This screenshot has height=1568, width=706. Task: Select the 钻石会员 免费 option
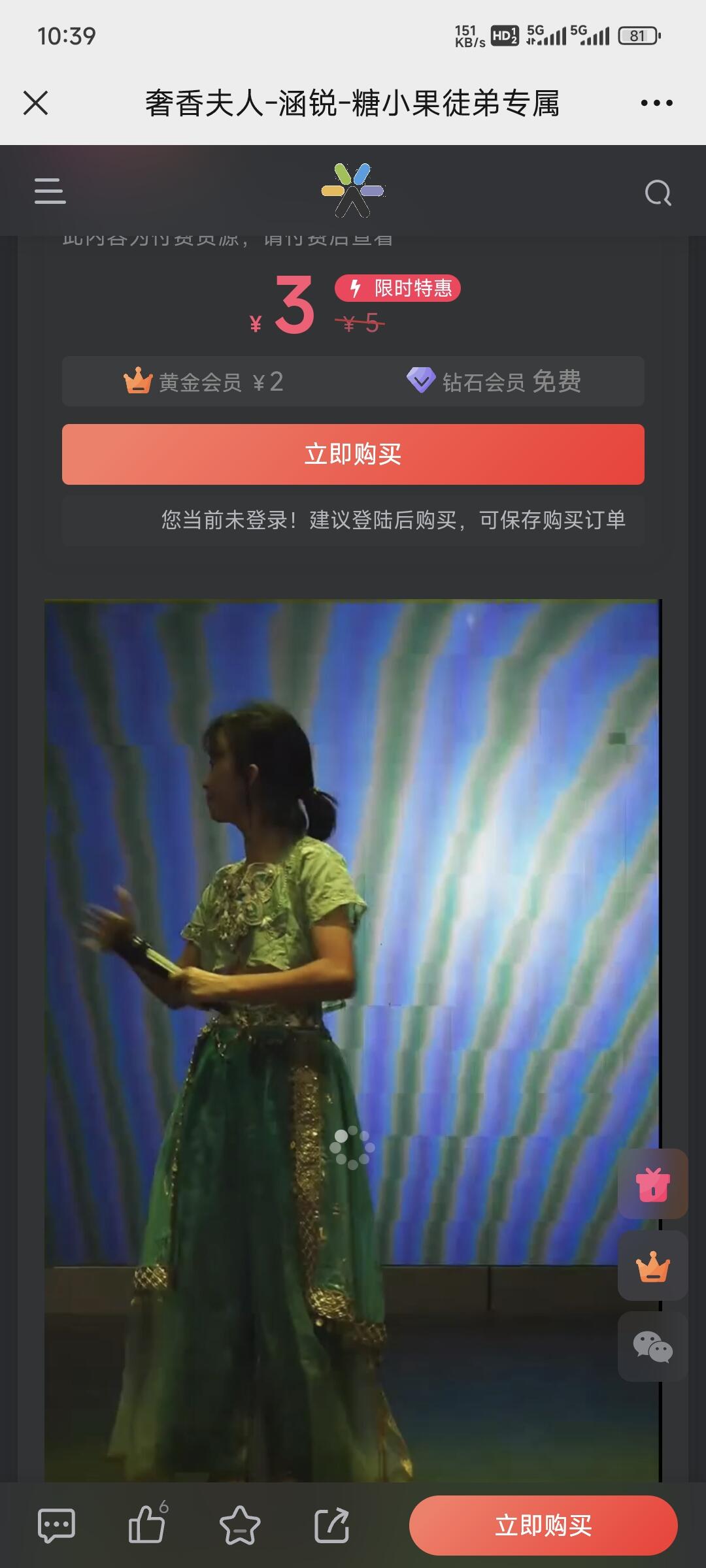click(494, 382)
